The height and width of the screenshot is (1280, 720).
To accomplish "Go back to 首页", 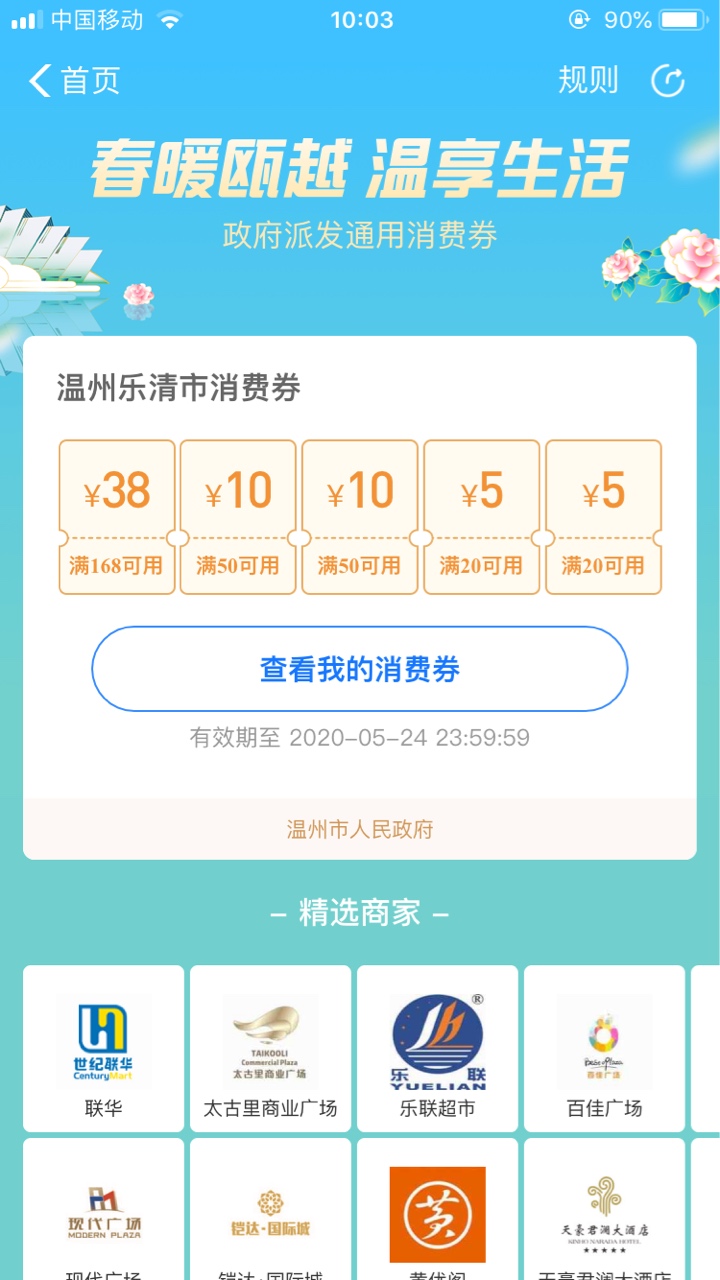I will [x=75, y=81].
